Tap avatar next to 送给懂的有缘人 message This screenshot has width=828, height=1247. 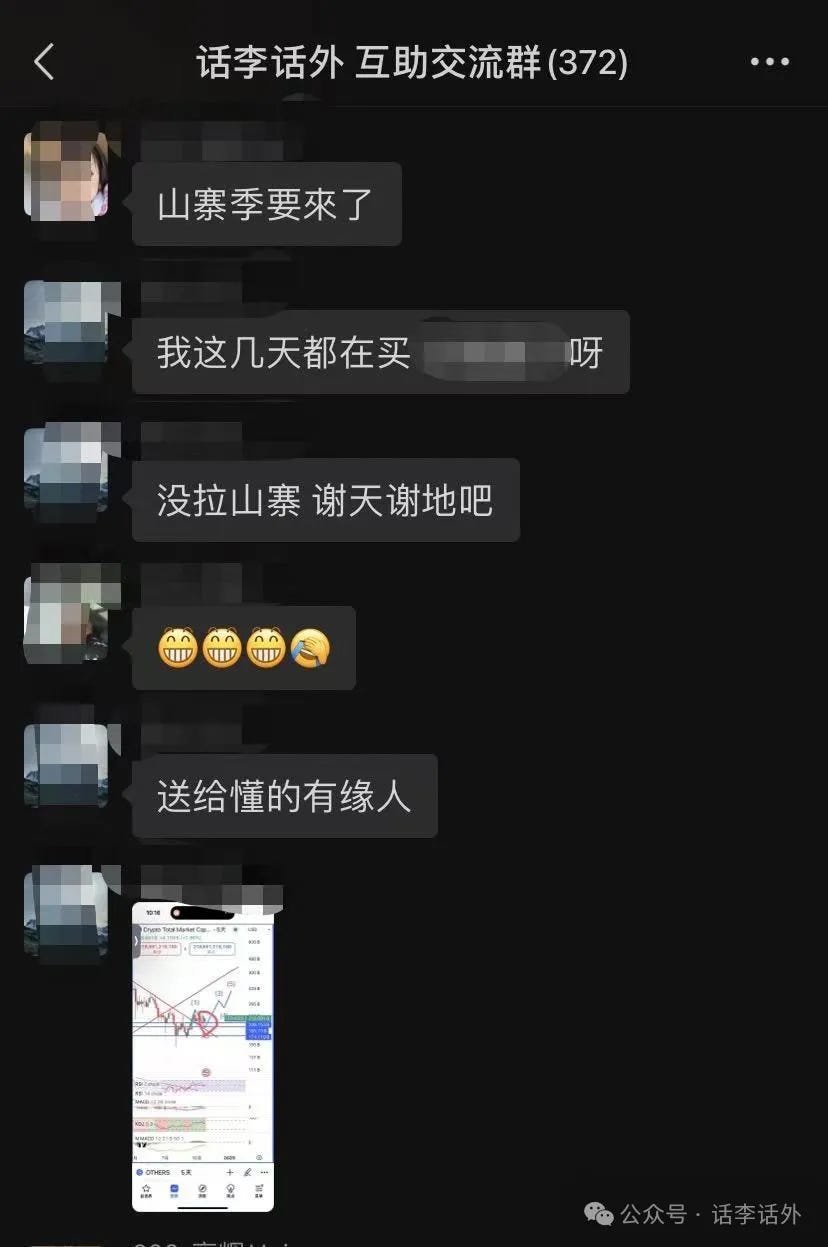(x=66, y=766)
